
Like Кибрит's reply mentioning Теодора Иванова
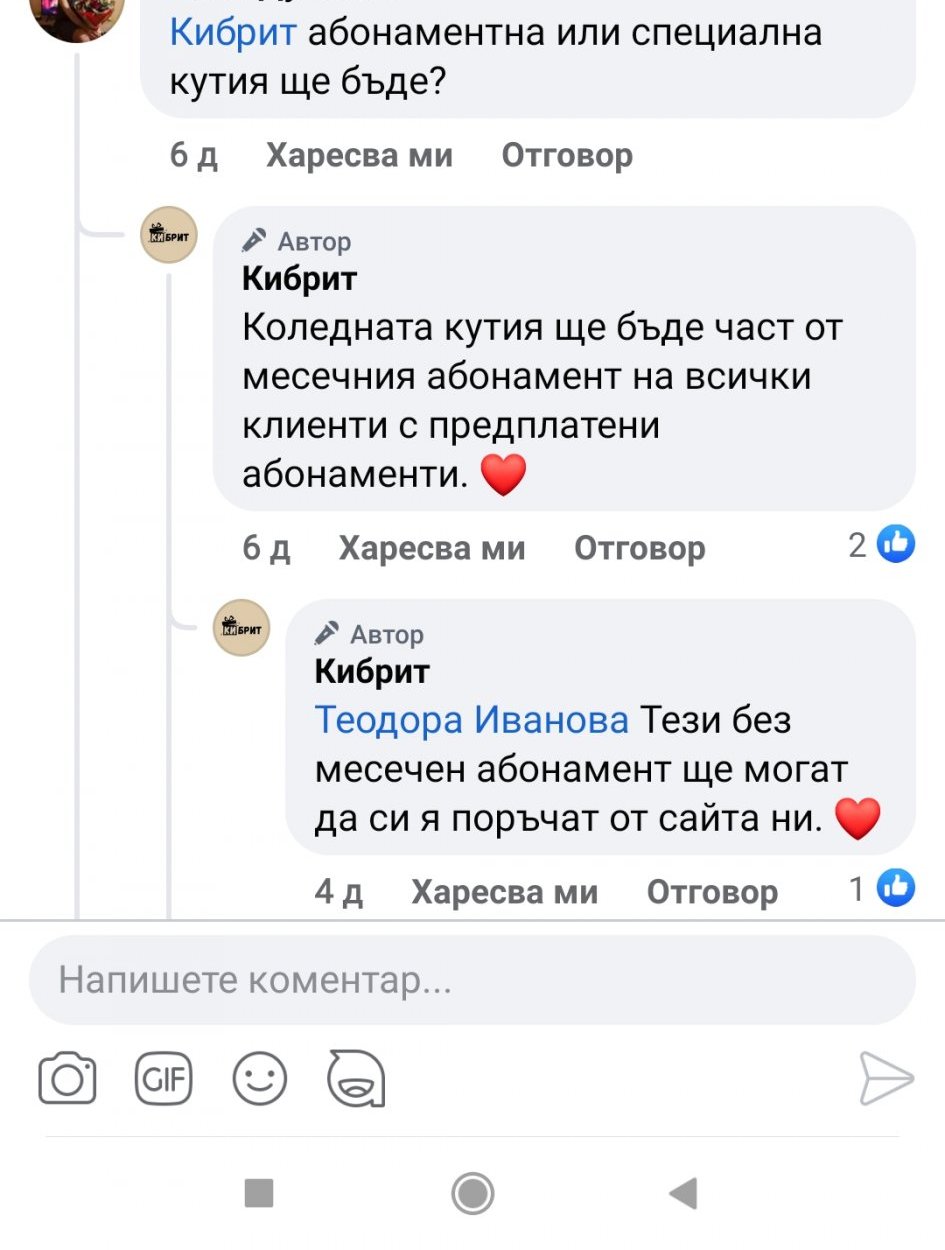click(x=505, y=892)
